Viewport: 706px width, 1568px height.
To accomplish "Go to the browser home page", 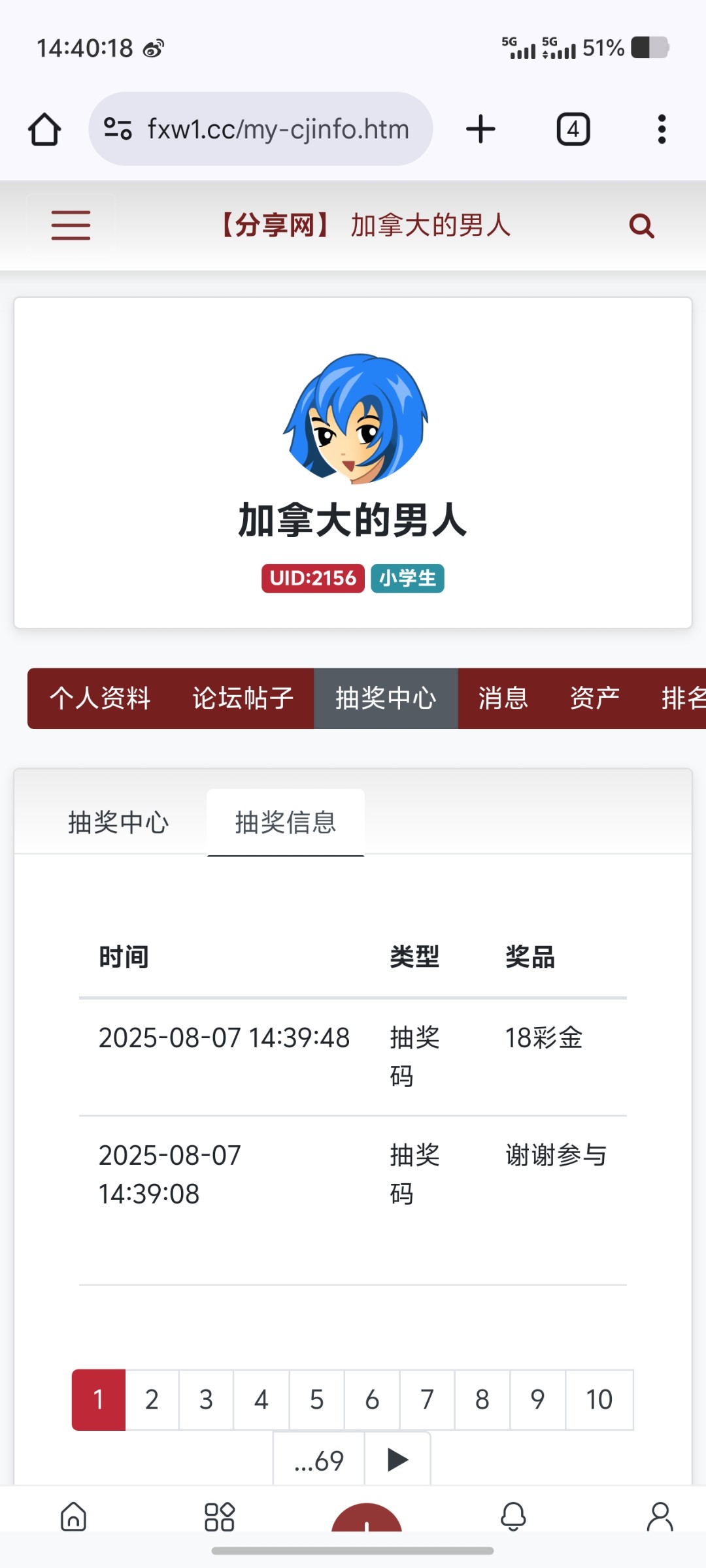I will pyautogui.click(x=44, y=129).
